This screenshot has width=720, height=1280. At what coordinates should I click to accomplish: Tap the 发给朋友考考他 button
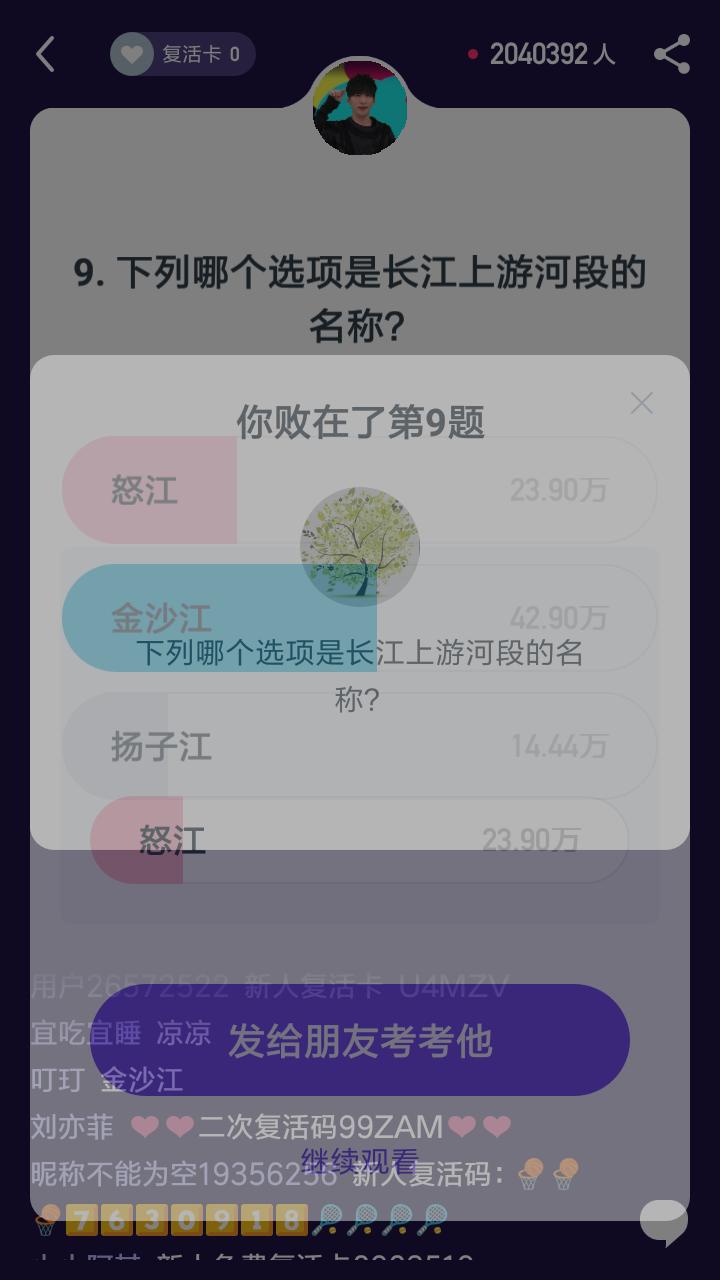pyautogui.click(x=360, y=1041)
